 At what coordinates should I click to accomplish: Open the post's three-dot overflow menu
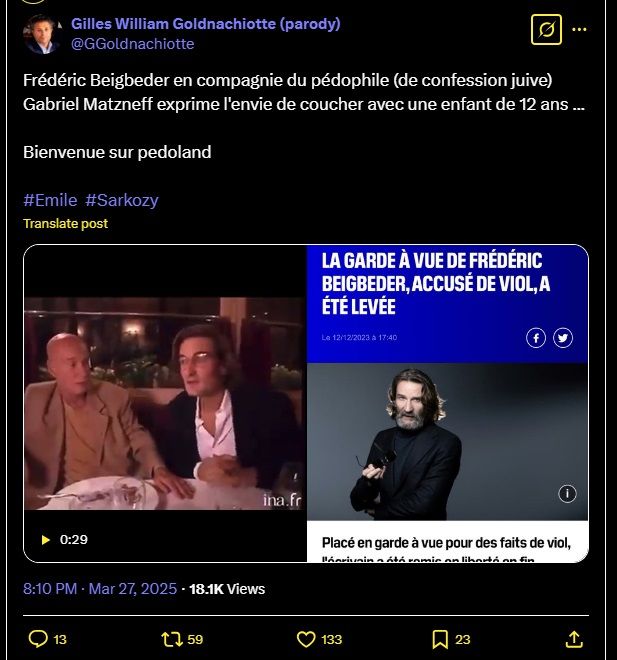tap(579, 30)
